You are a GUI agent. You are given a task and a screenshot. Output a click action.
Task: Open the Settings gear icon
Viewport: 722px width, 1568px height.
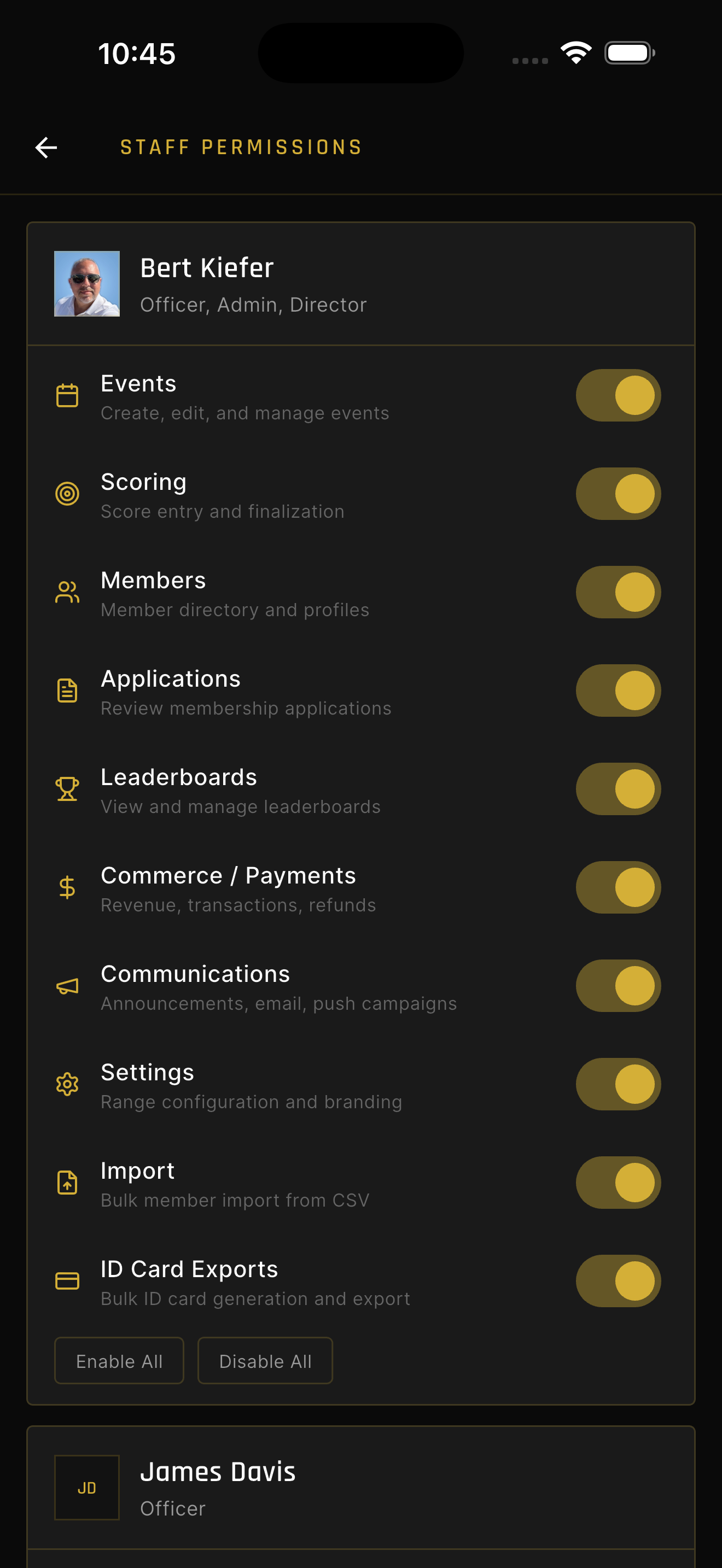tap(67, 1084)
